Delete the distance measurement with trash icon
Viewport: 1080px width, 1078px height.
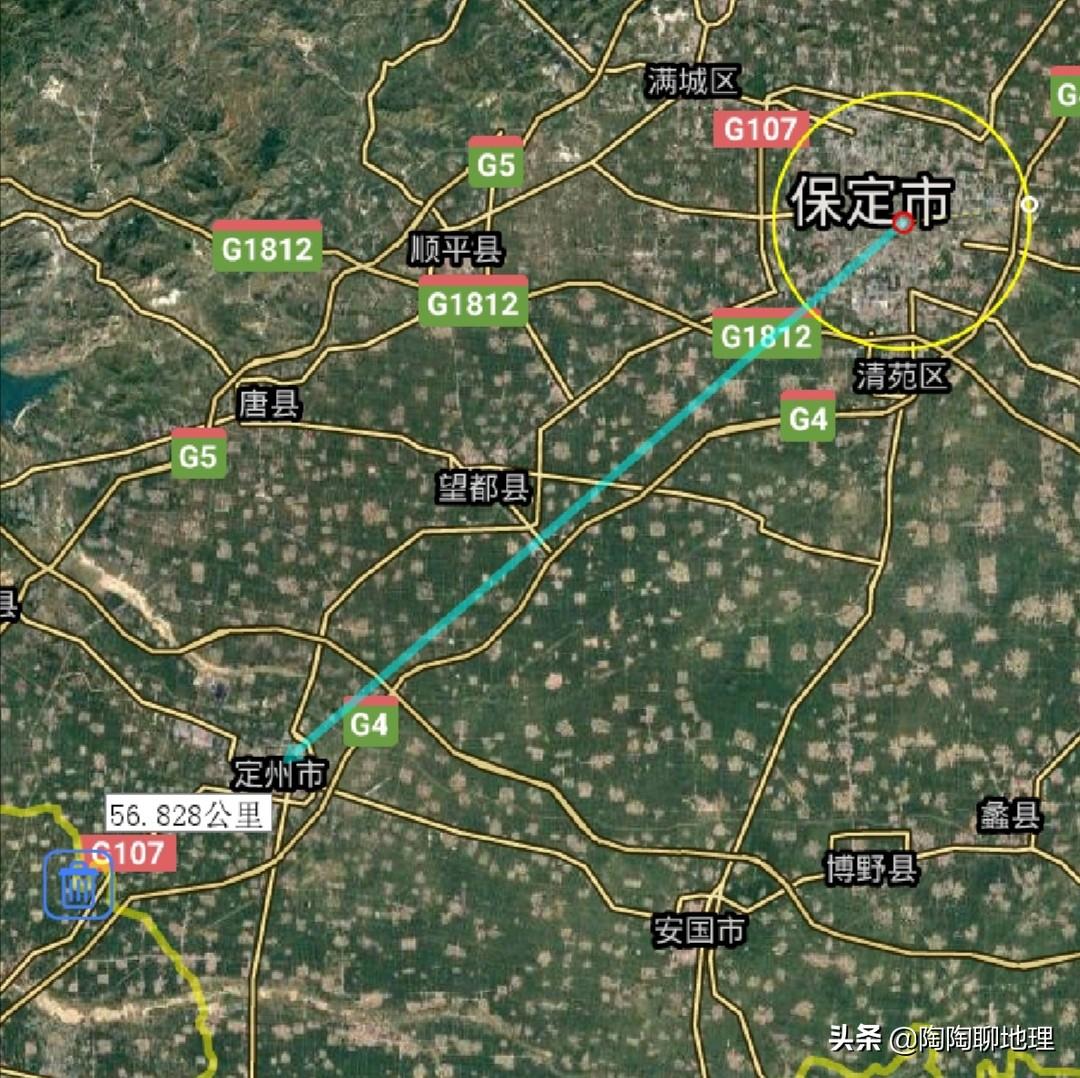[x=78, y=885]
